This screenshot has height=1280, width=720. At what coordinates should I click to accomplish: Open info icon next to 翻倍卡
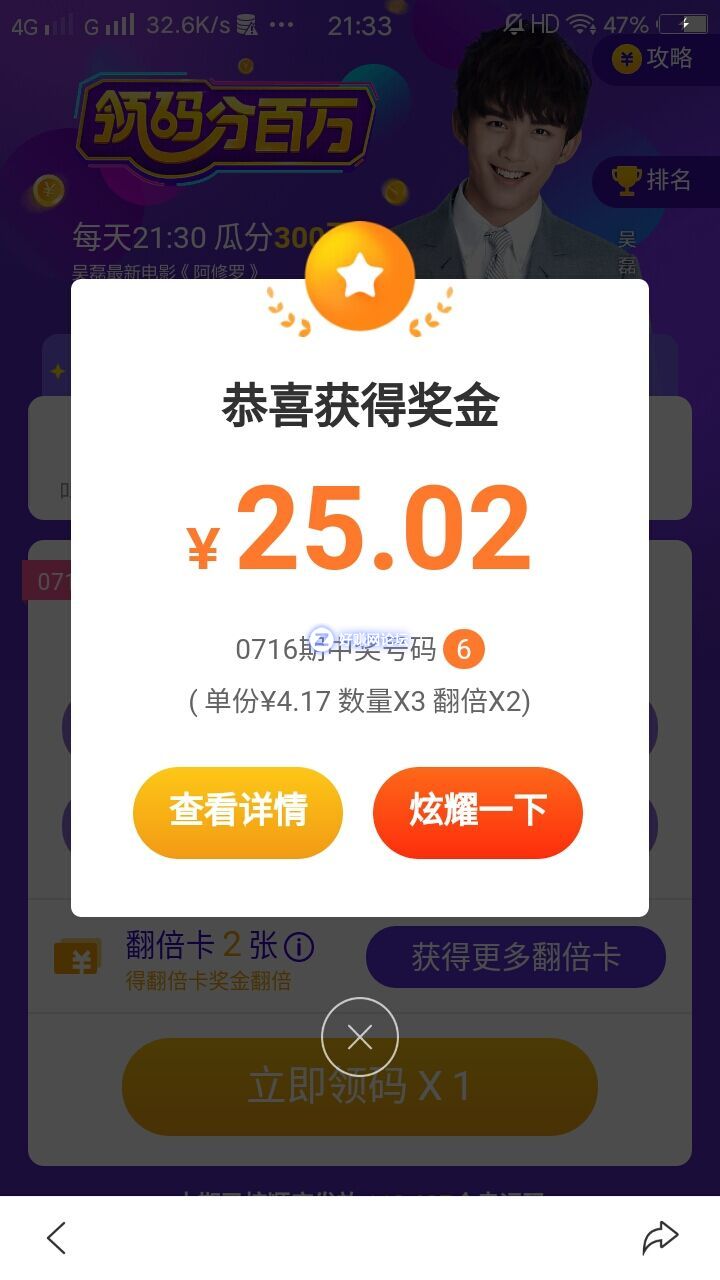pos(299,946)
